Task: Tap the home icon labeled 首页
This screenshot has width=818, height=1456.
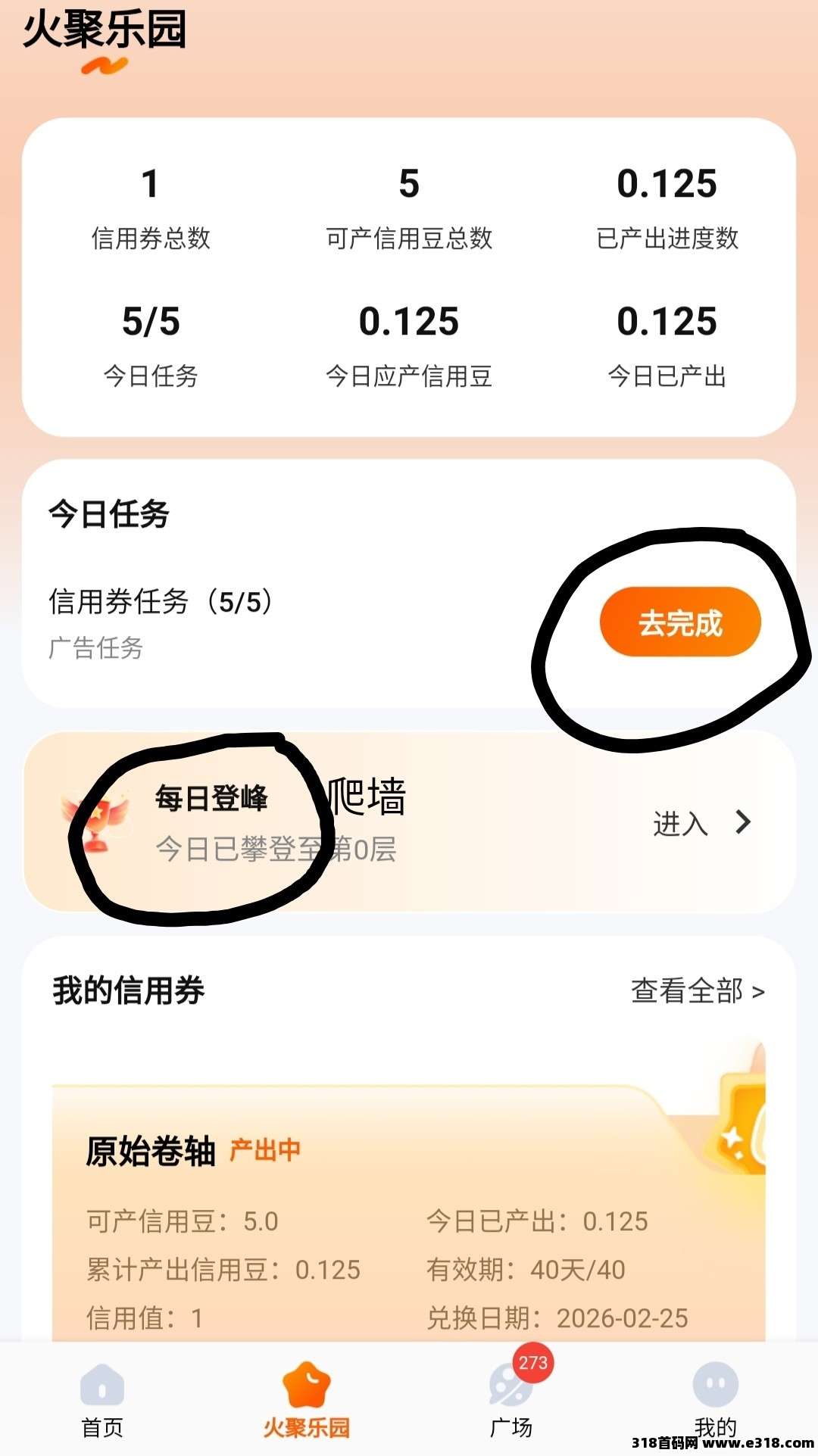Action: (x=101, y=1384)
